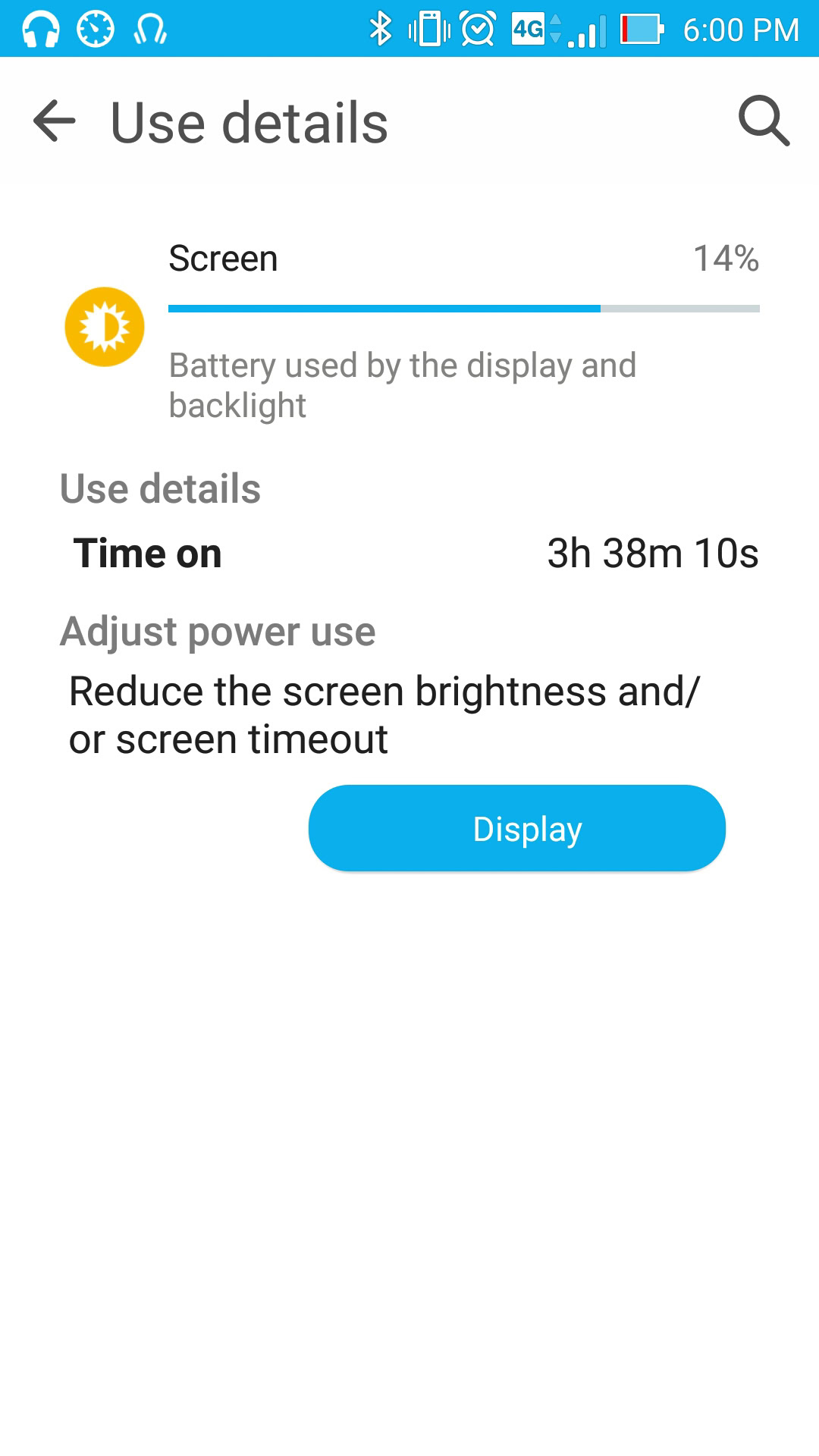Go back from Use details

click(55, 121)
